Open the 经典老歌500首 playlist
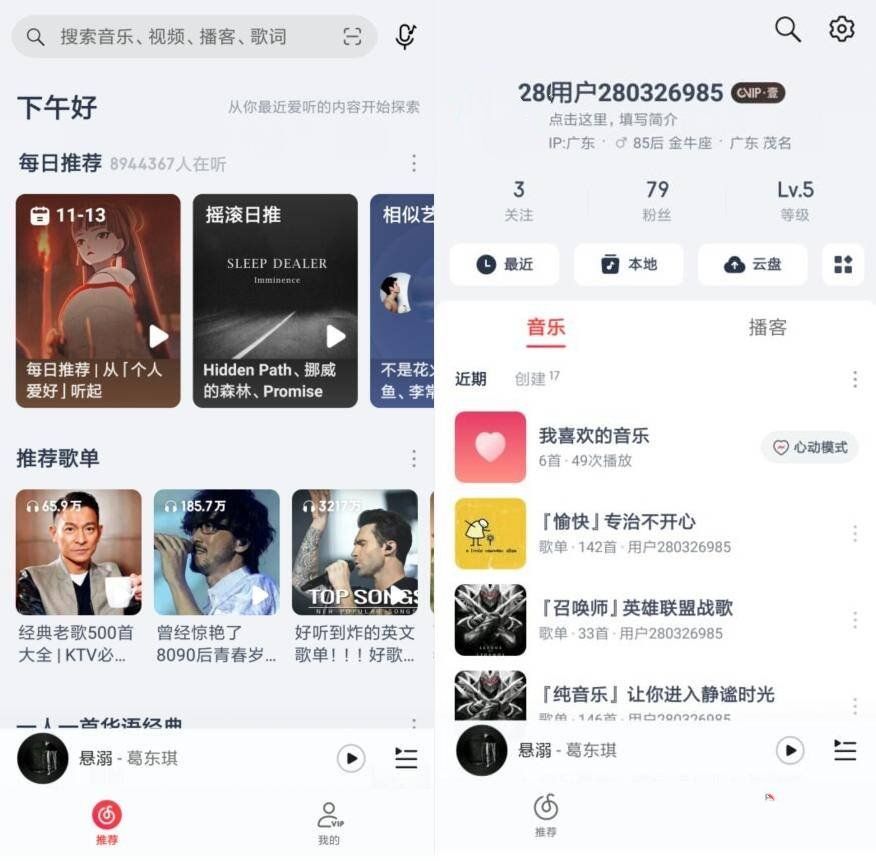 pos(78,576)
